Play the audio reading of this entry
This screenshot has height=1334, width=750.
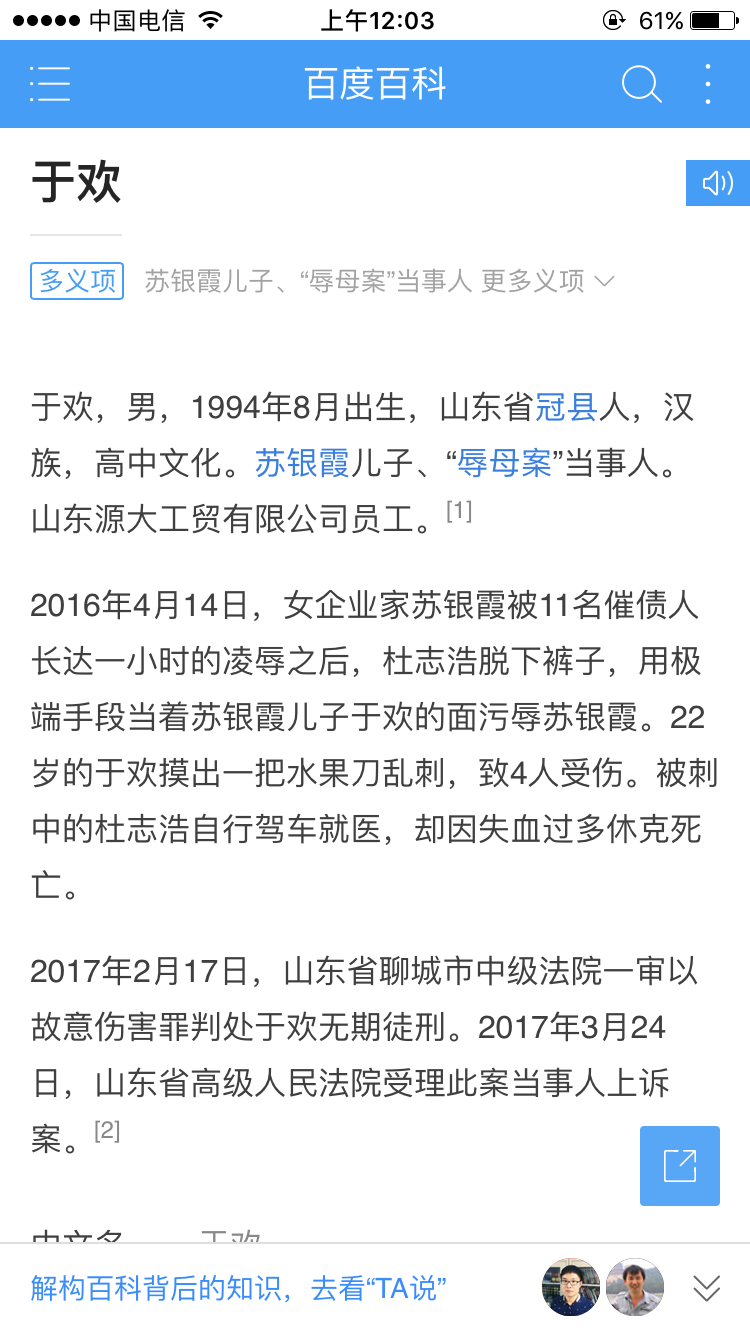point(718,183)
